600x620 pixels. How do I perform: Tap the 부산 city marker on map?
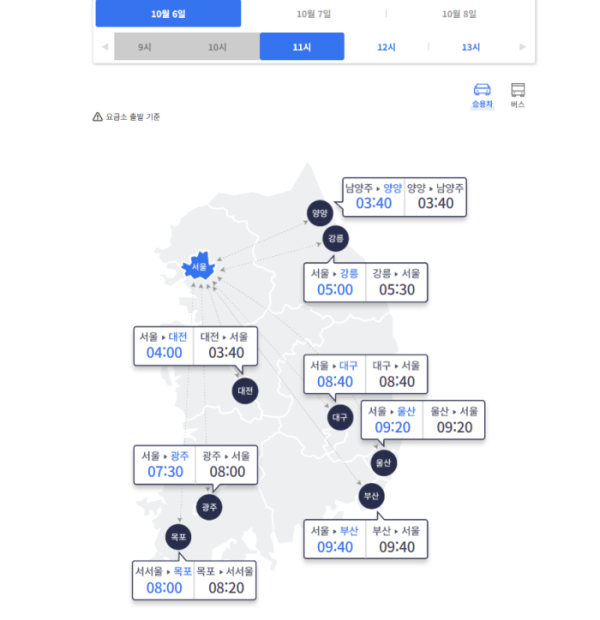pyautogui.click(x=371, y=495)
